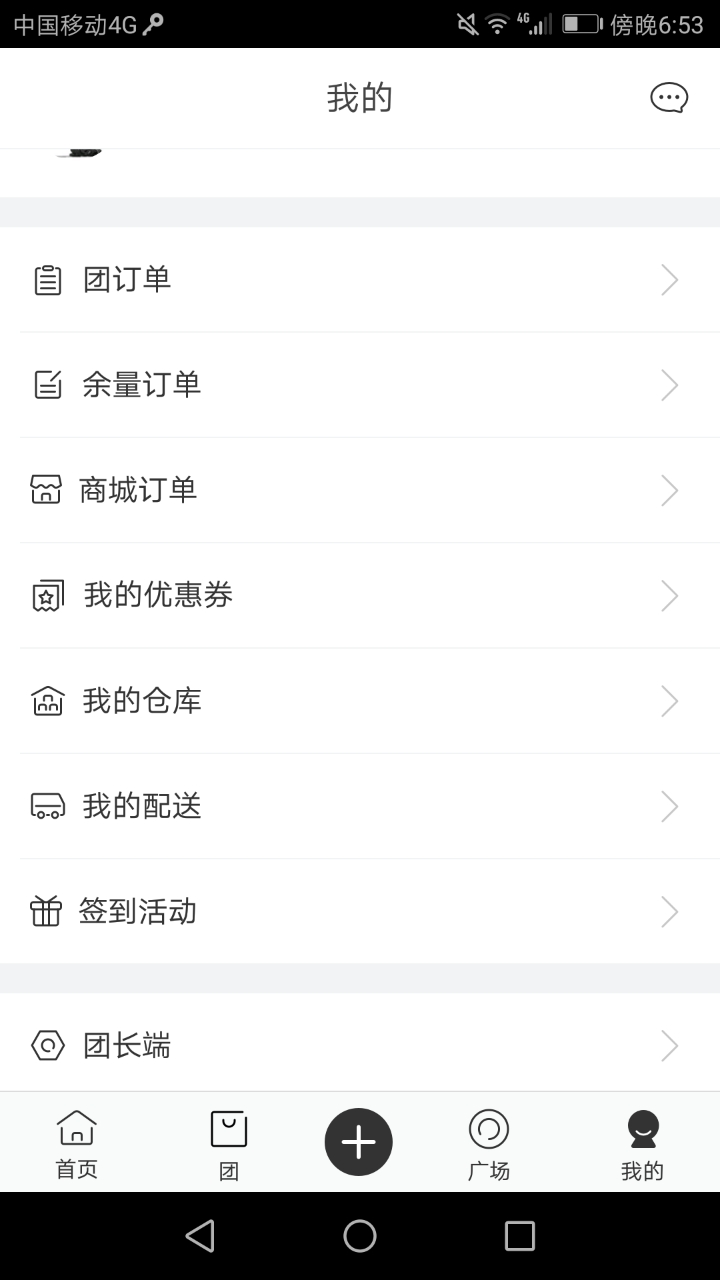This screenshot has width=720, height=1280.
Task: Switch to the 首页 home tab
Action: tap(77, 1143)
